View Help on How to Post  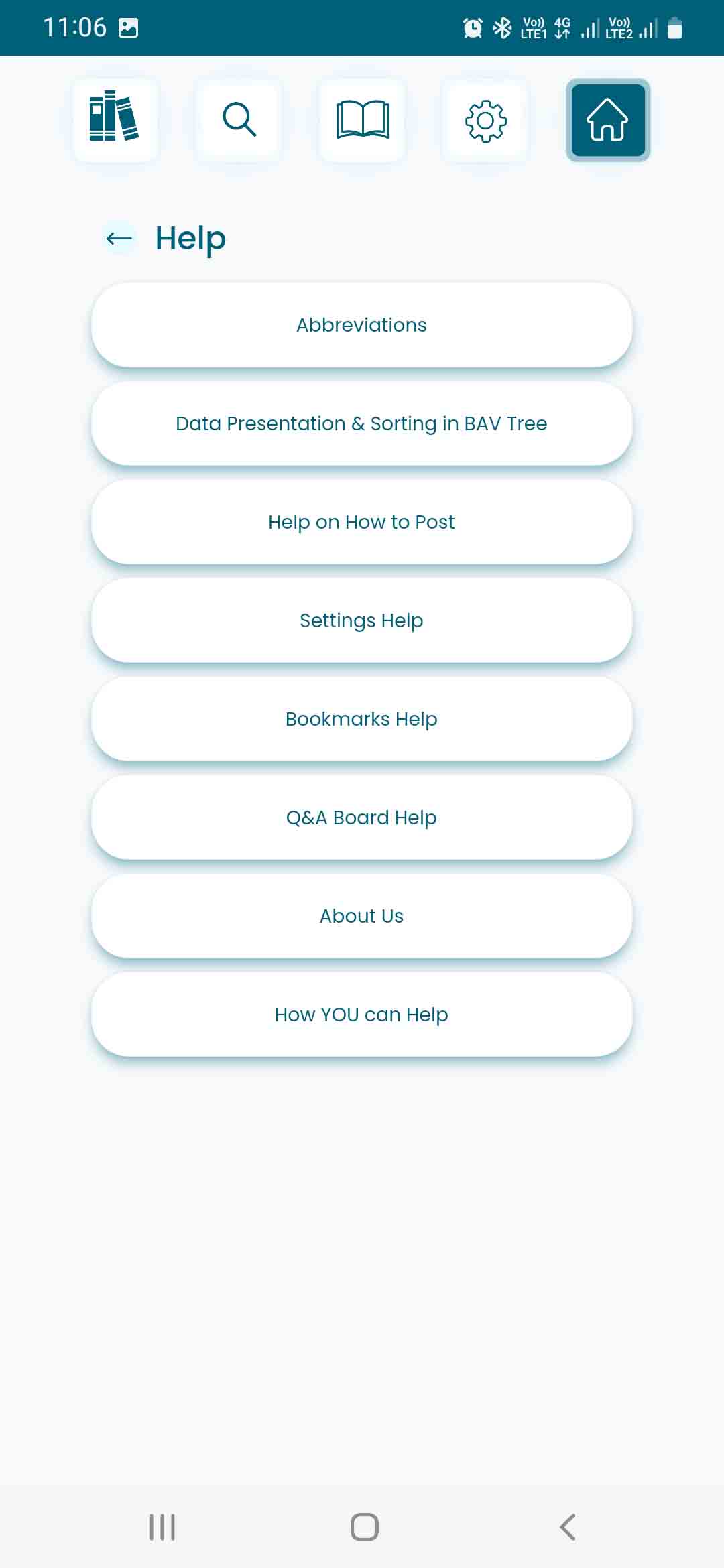tap(362, 522)
